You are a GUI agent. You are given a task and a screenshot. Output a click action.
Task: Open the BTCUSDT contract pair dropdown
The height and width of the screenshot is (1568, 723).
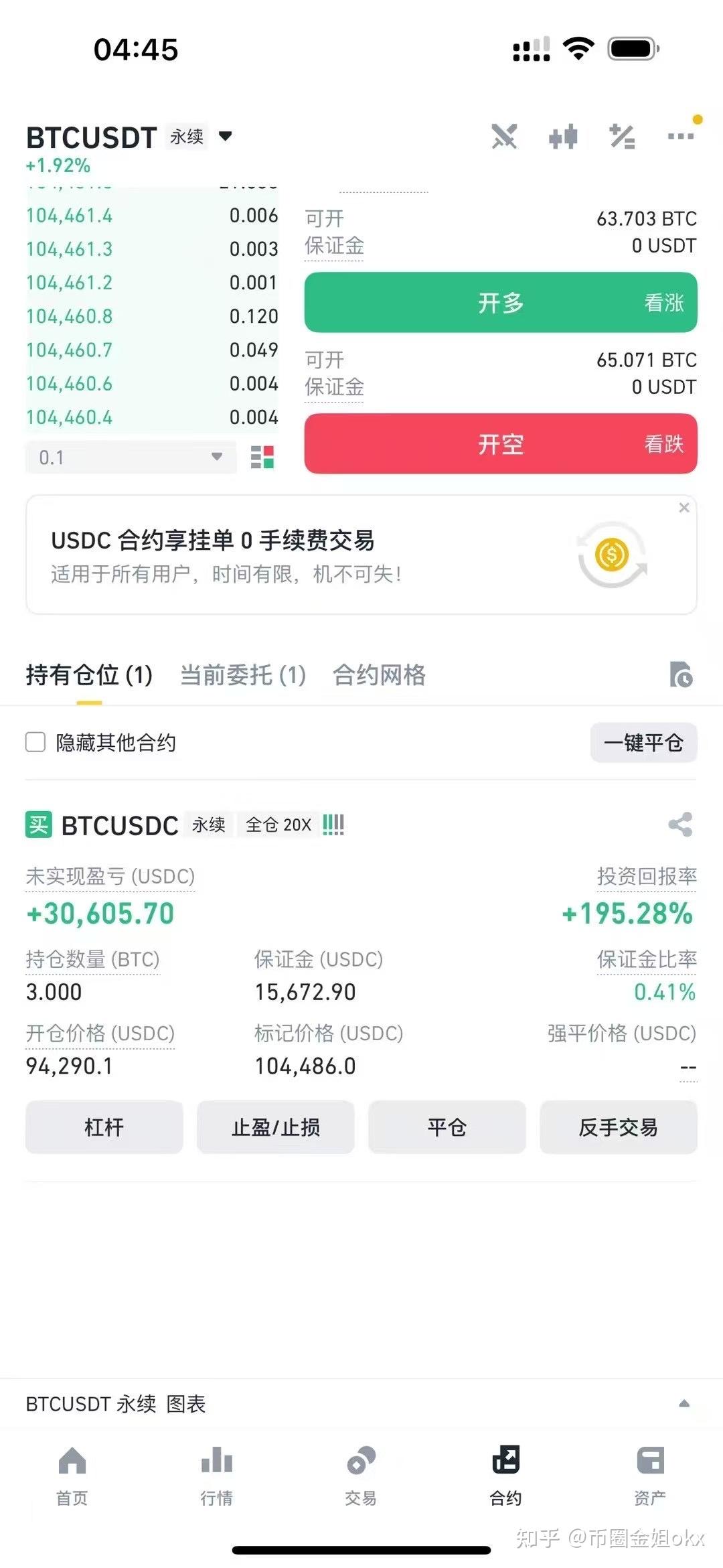(x=225, y=137)
